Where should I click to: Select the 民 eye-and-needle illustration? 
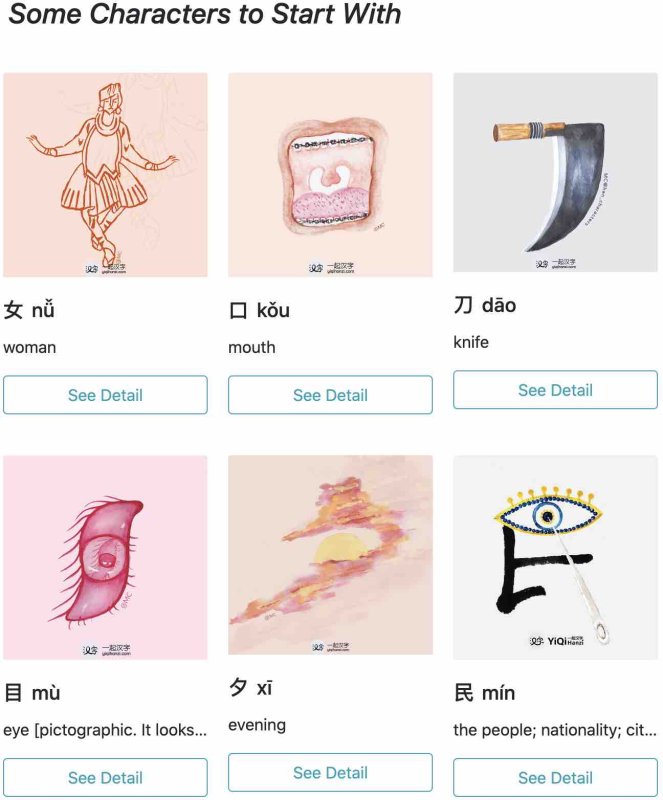(x=555, y=557)
